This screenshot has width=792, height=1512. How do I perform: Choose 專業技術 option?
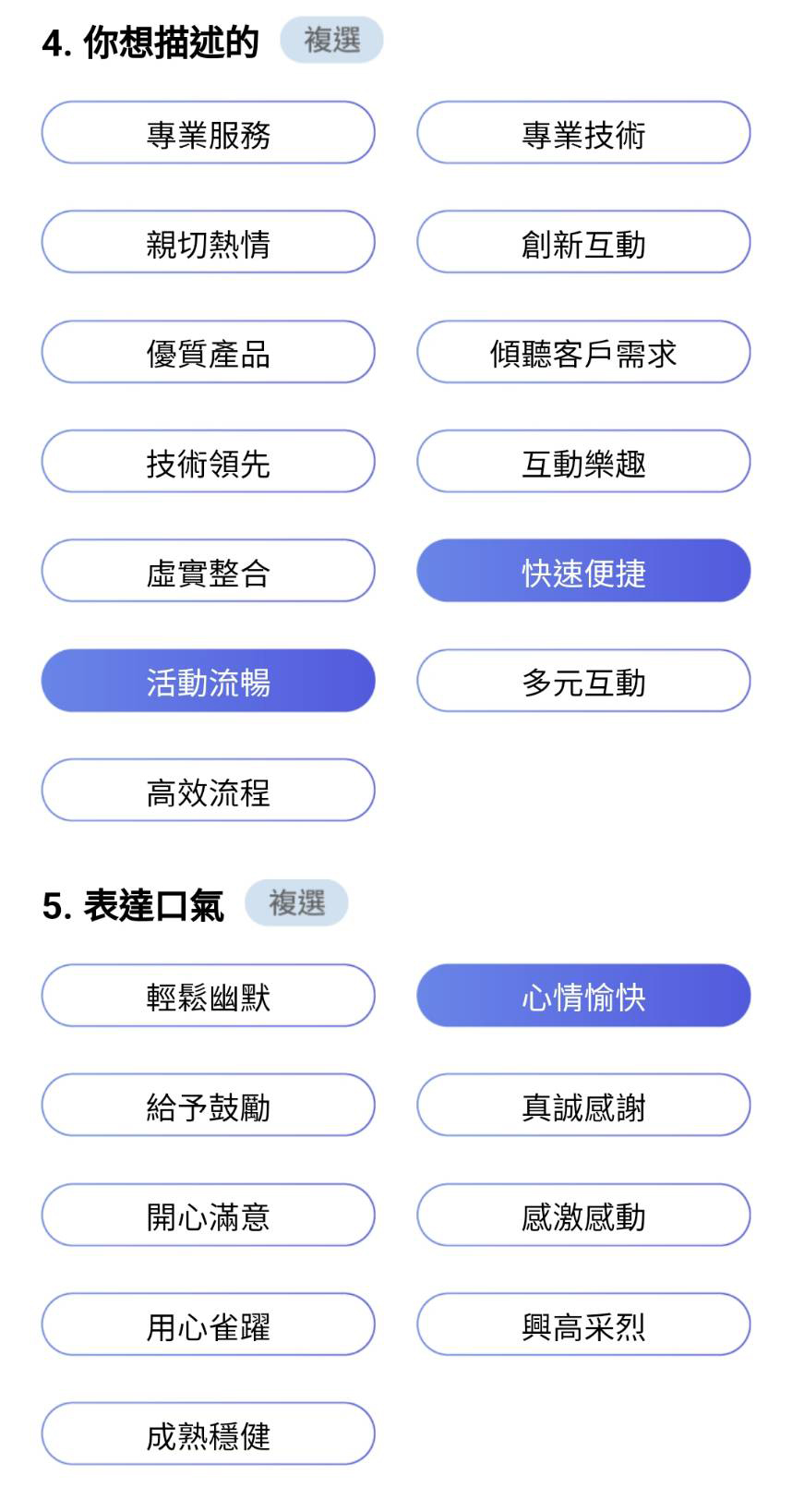[583, 133]
